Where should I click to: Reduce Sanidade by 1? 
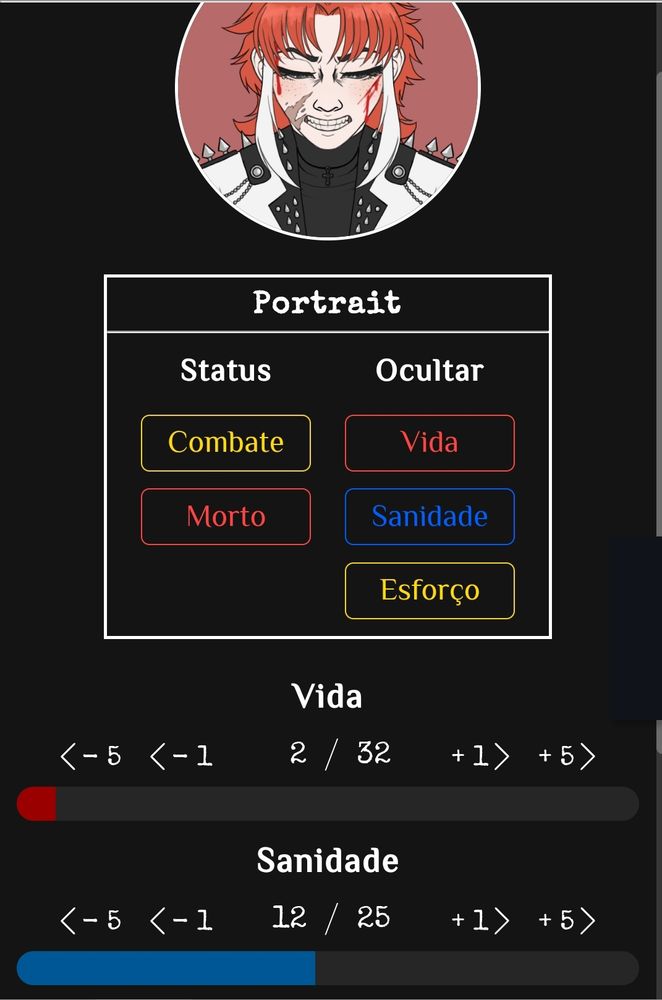(181, 920)
